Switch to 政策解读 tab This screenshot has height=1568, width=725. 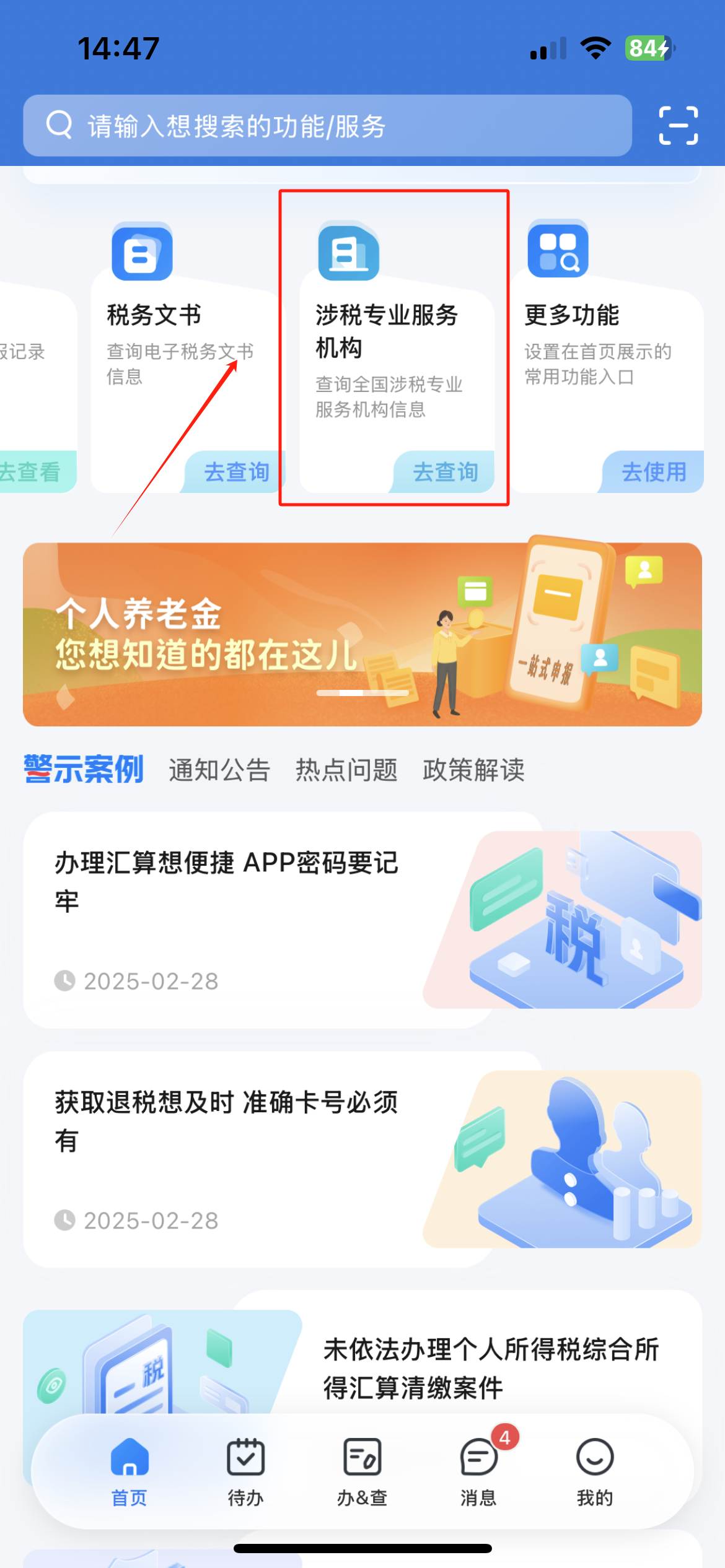(x=473, y=770)
